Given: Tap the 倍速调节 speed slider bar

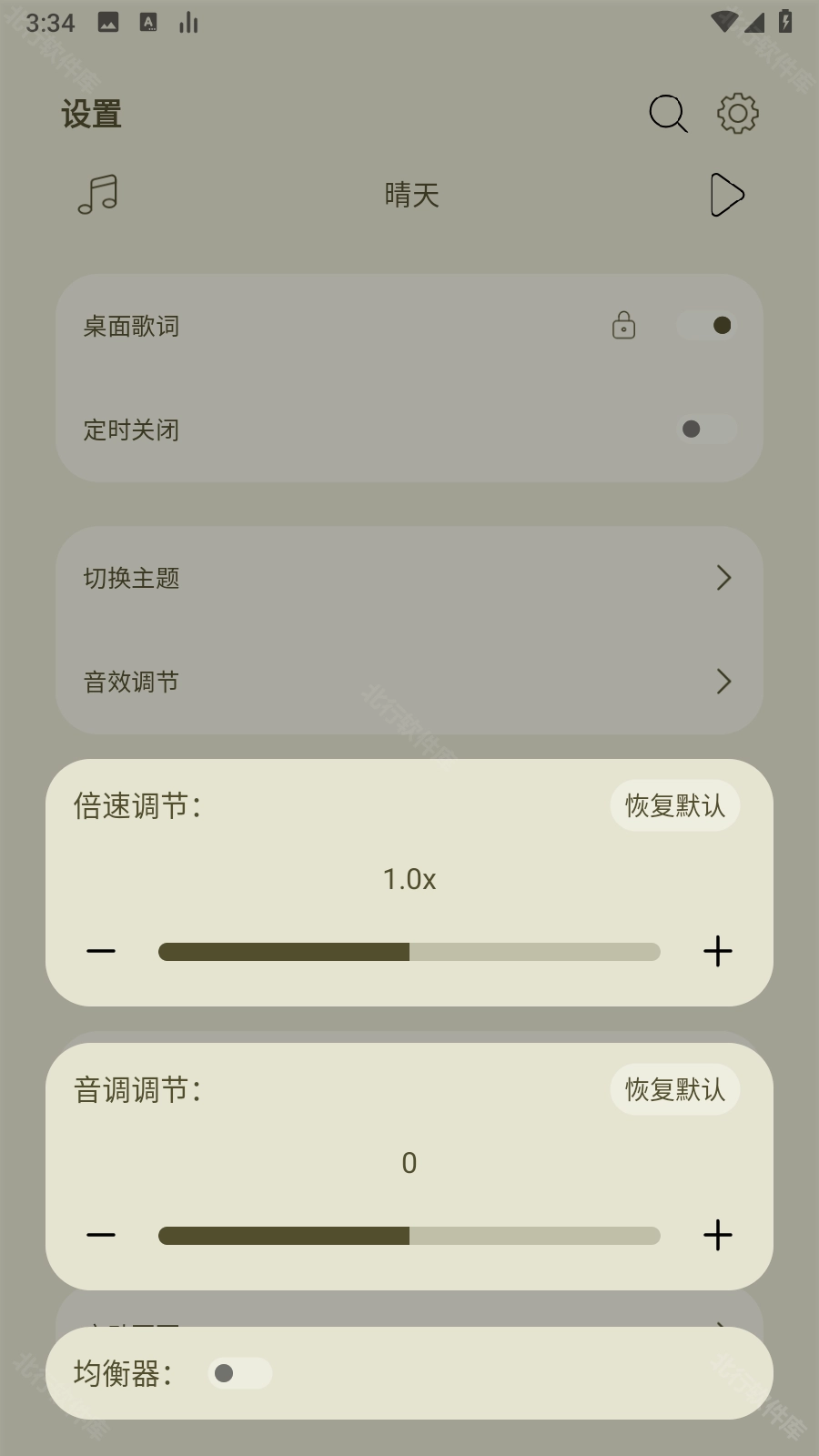Looking at the screenshot, I should 409,952.
